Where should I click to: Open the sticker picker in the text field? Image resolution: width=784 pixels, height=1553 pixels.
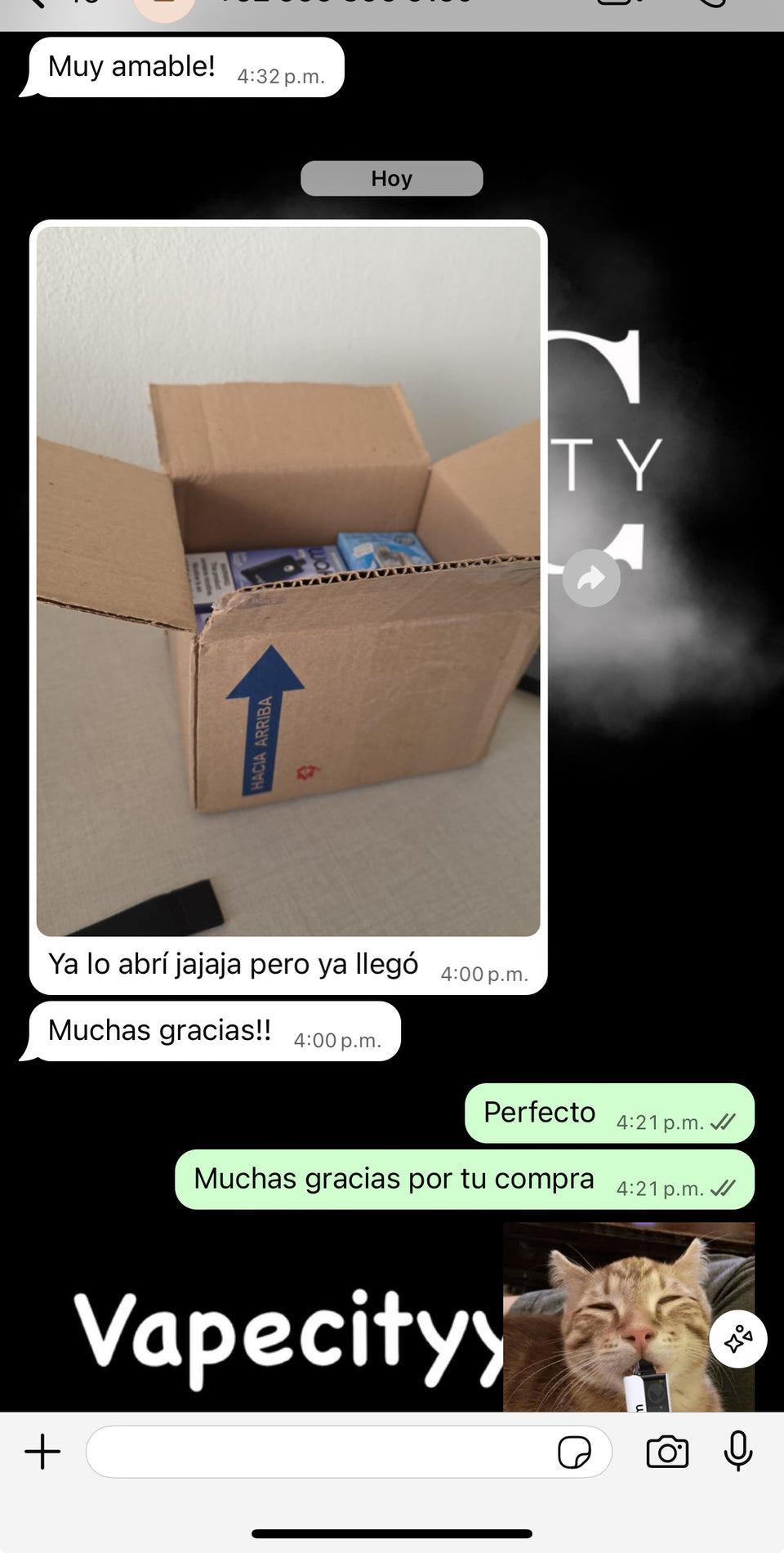click(574, 1452)
